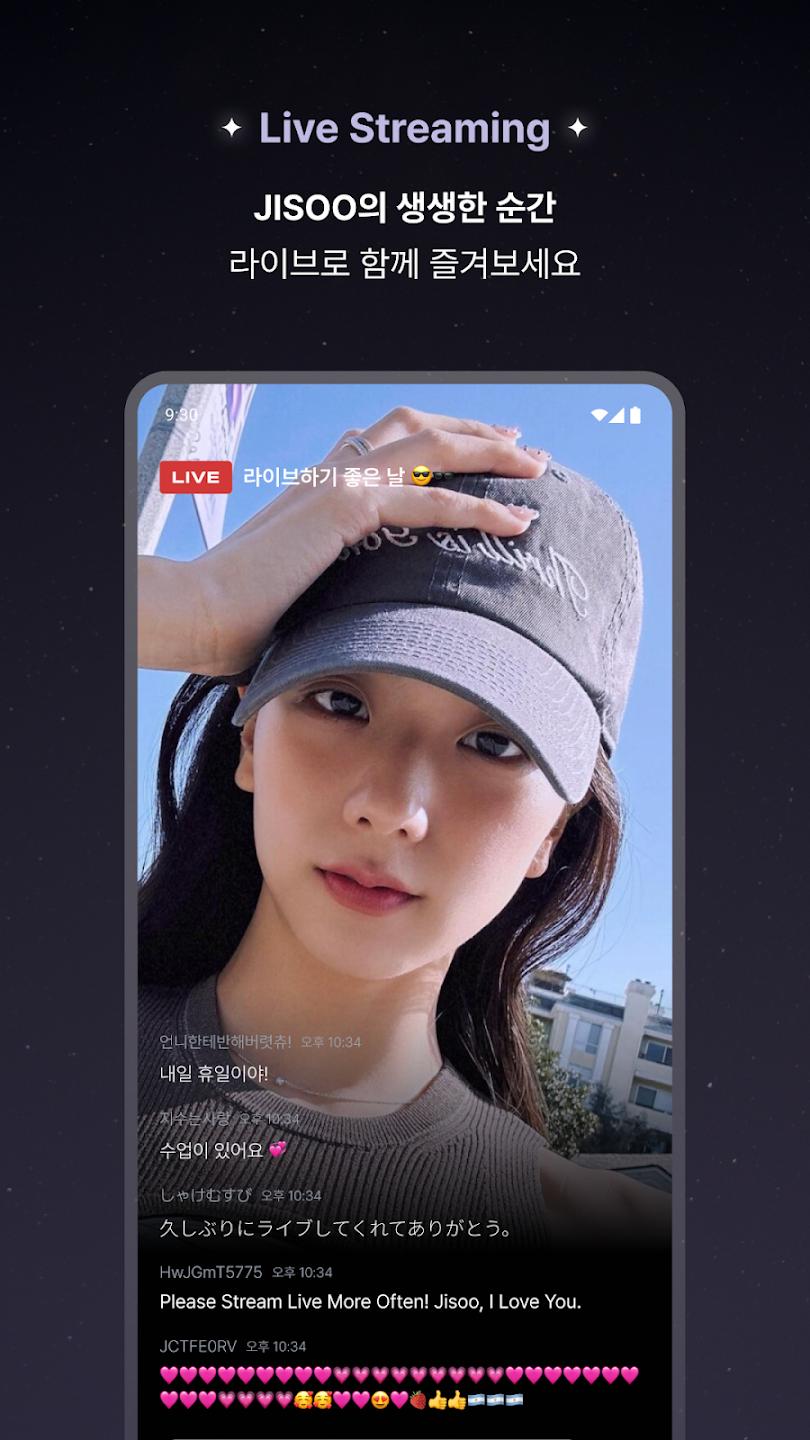Click the Argentina flag emoji in the chat
The width and height of the screenshot is (810, 1440).
480,1400
